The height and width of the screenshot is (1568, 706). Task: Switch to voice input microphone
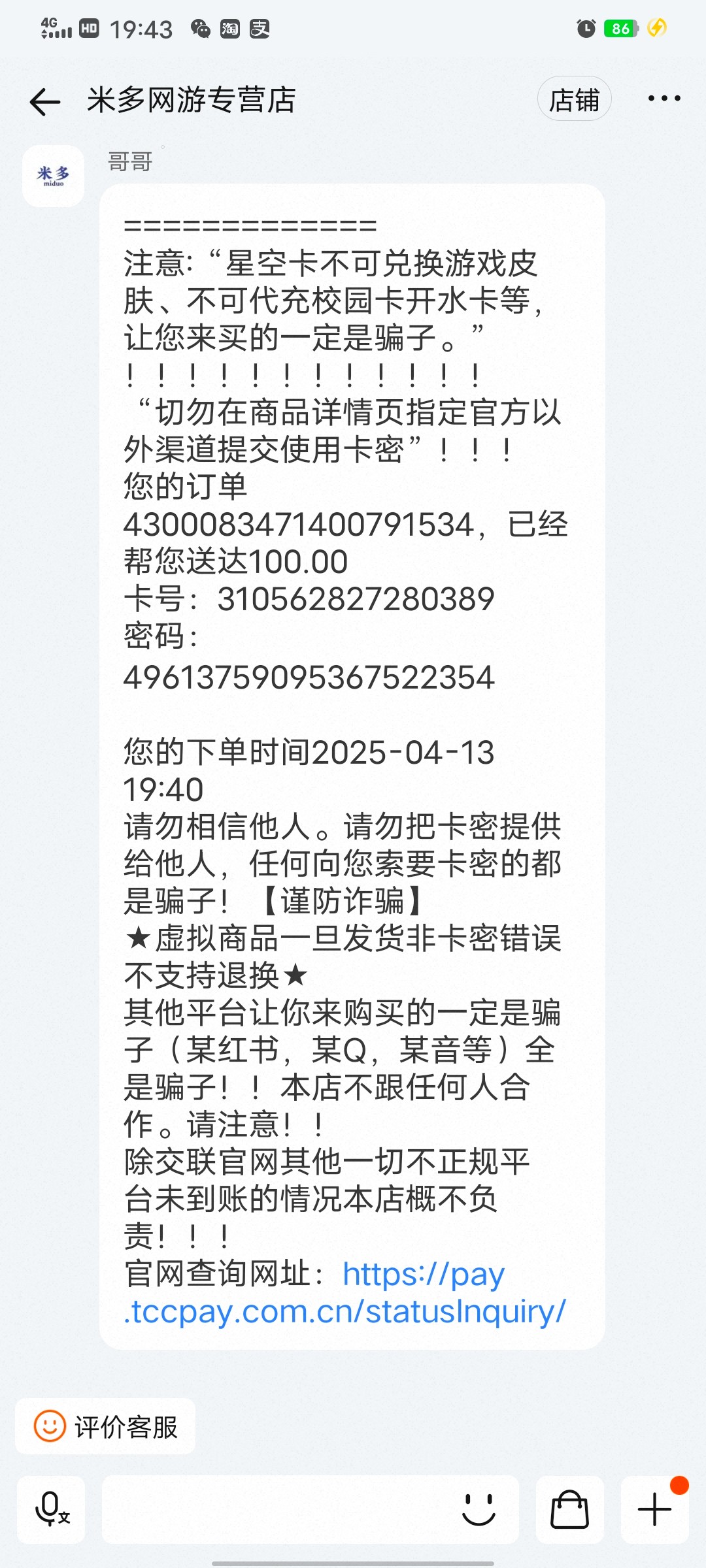click(52, 1509)
